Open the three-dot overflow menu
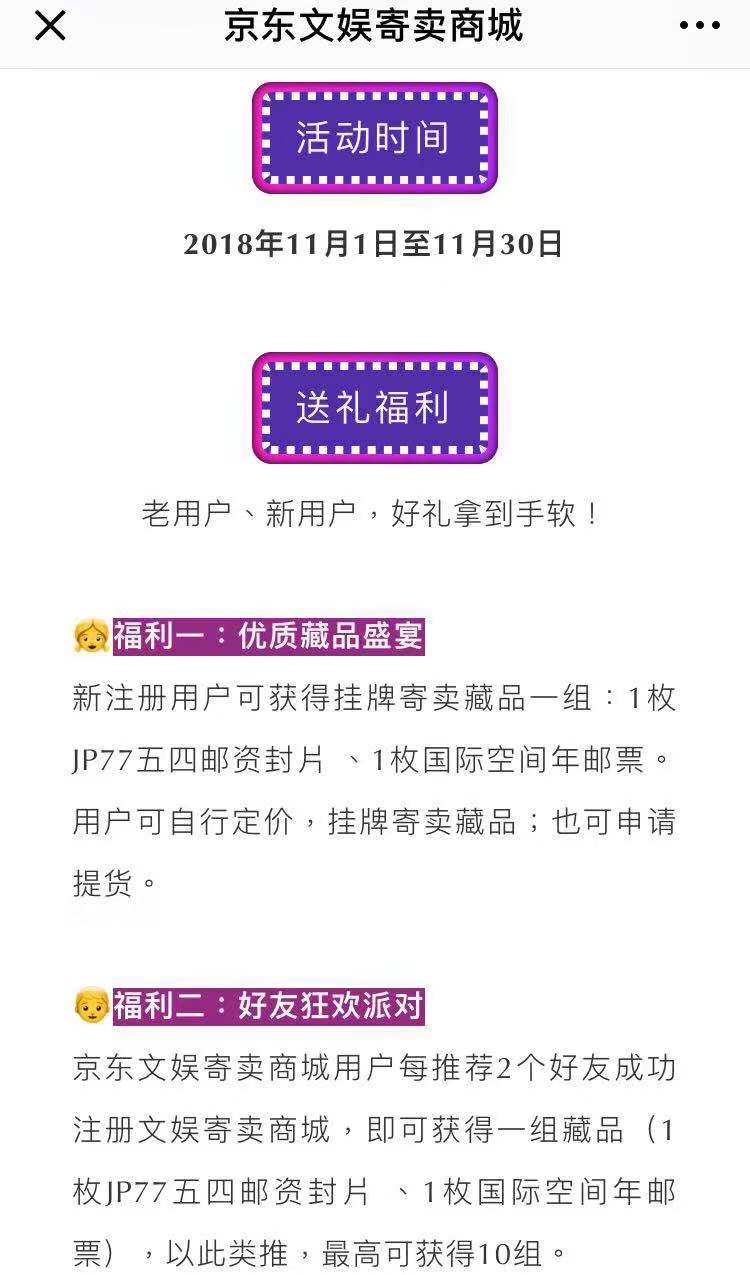750x1275 pixels. click(x=699, y=27)
